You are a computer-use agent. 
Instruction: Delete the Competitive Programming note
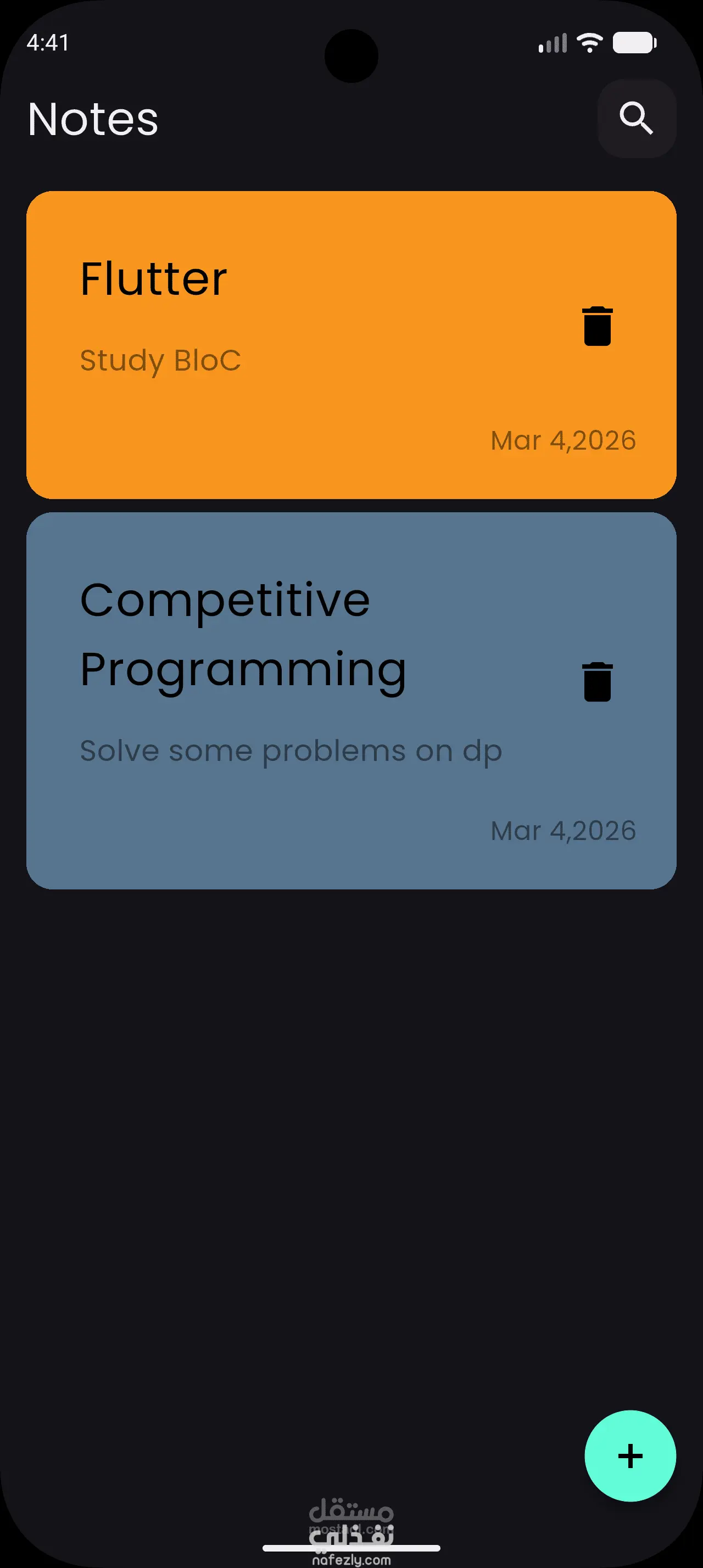(x=597, y=682)
